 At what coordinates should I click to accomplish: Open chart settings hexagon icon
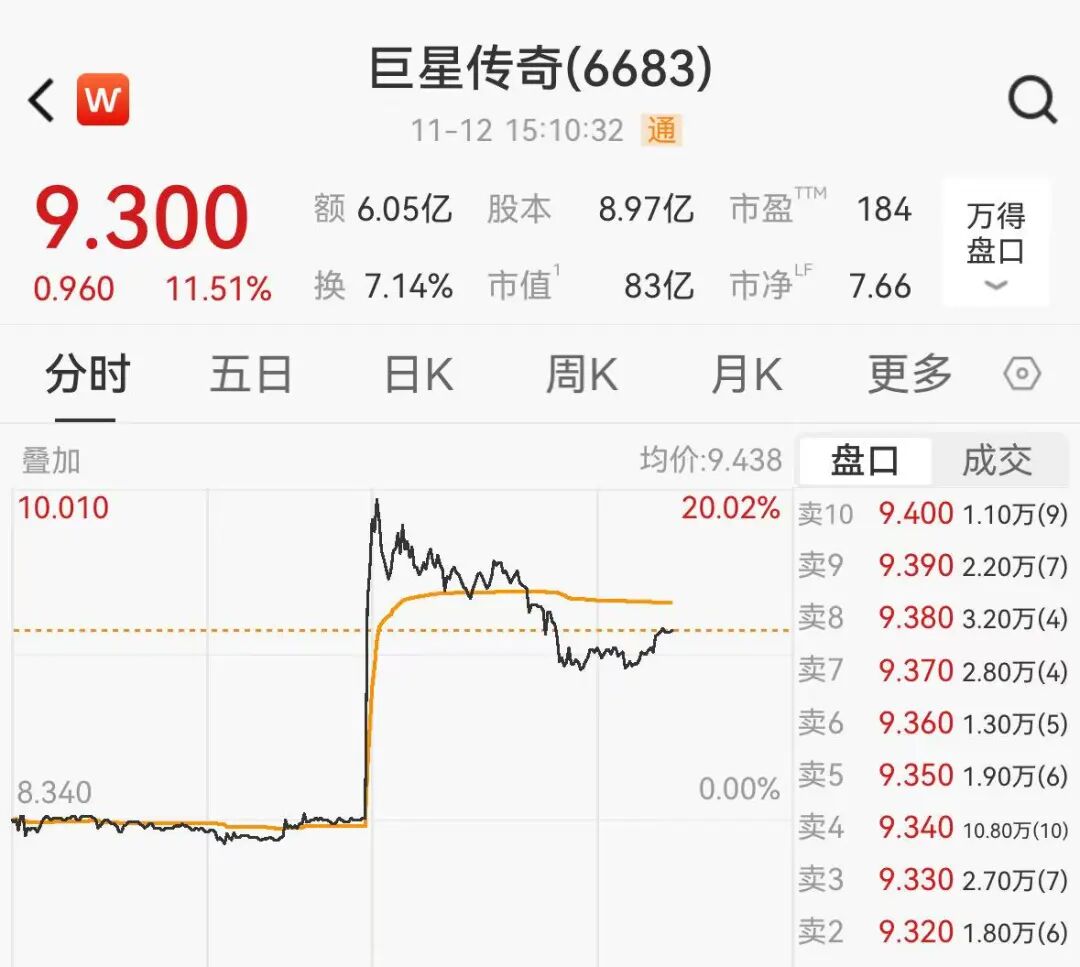click(x=1022, y=375)
